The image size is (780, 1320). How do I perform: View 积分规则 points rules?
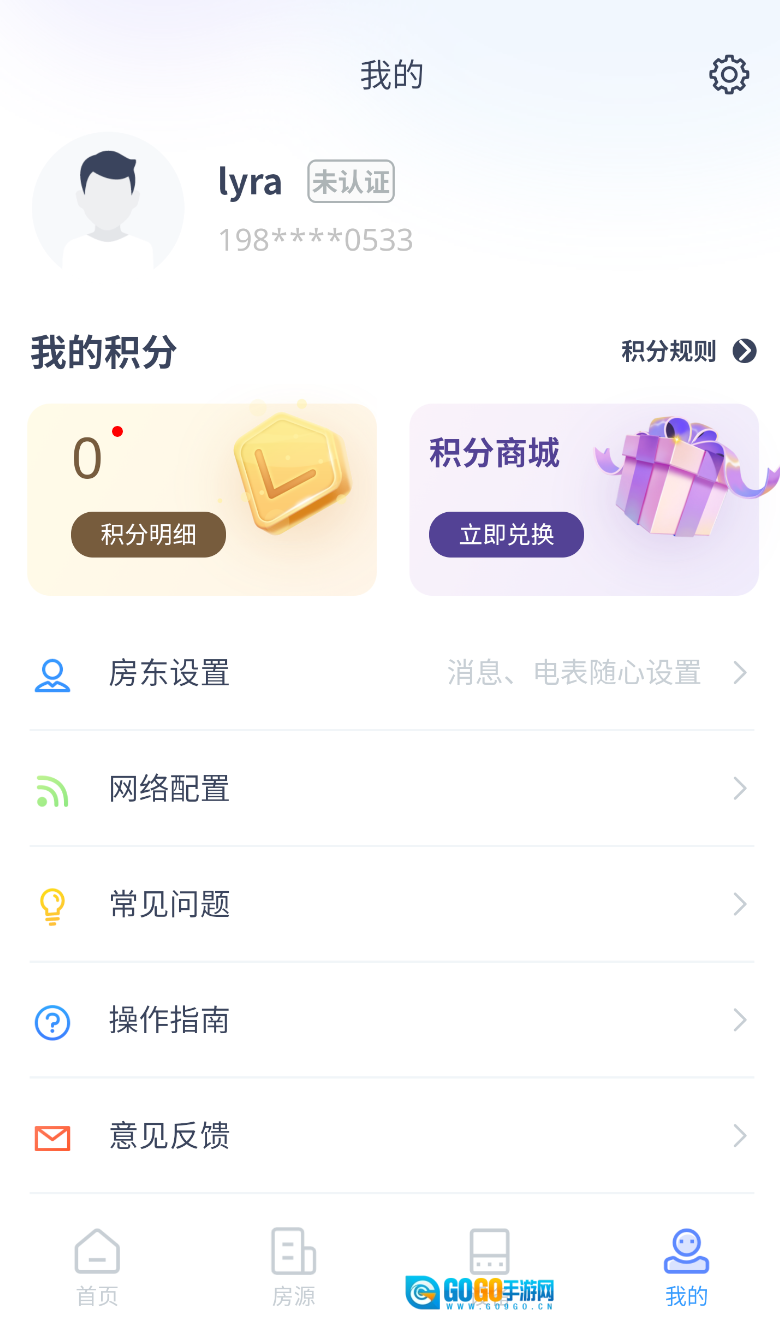coord(688,351)
